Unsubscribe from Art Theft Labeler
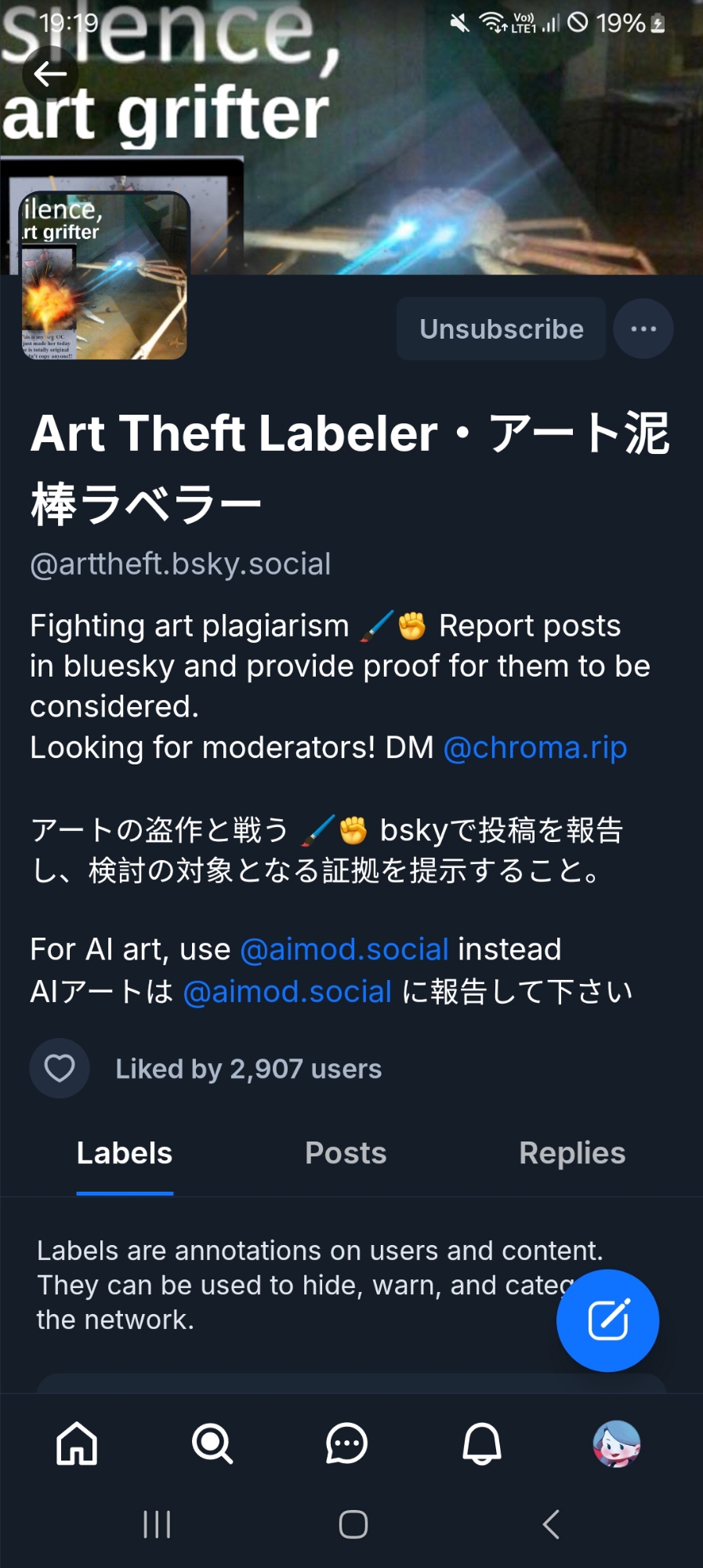The height and width of the screenshot is (1568, 703). click(501, 328)
